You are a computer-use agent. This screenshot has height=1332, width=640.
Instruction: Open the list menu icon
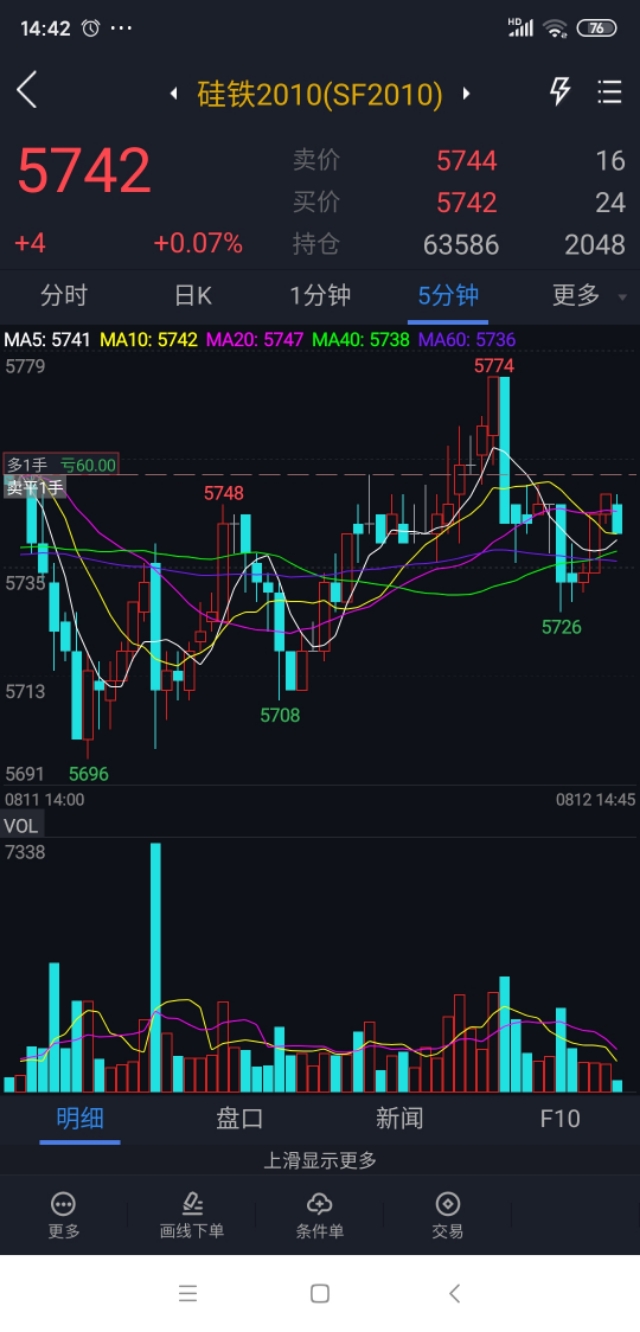[x=610, y=92]
